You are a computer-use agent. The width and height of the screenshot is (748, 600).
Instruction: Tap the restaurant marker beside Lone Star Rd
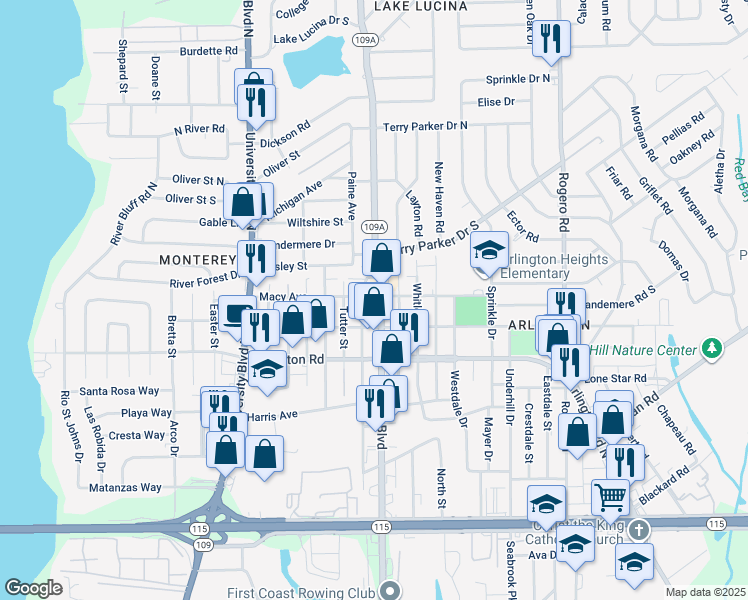(570, 363)
